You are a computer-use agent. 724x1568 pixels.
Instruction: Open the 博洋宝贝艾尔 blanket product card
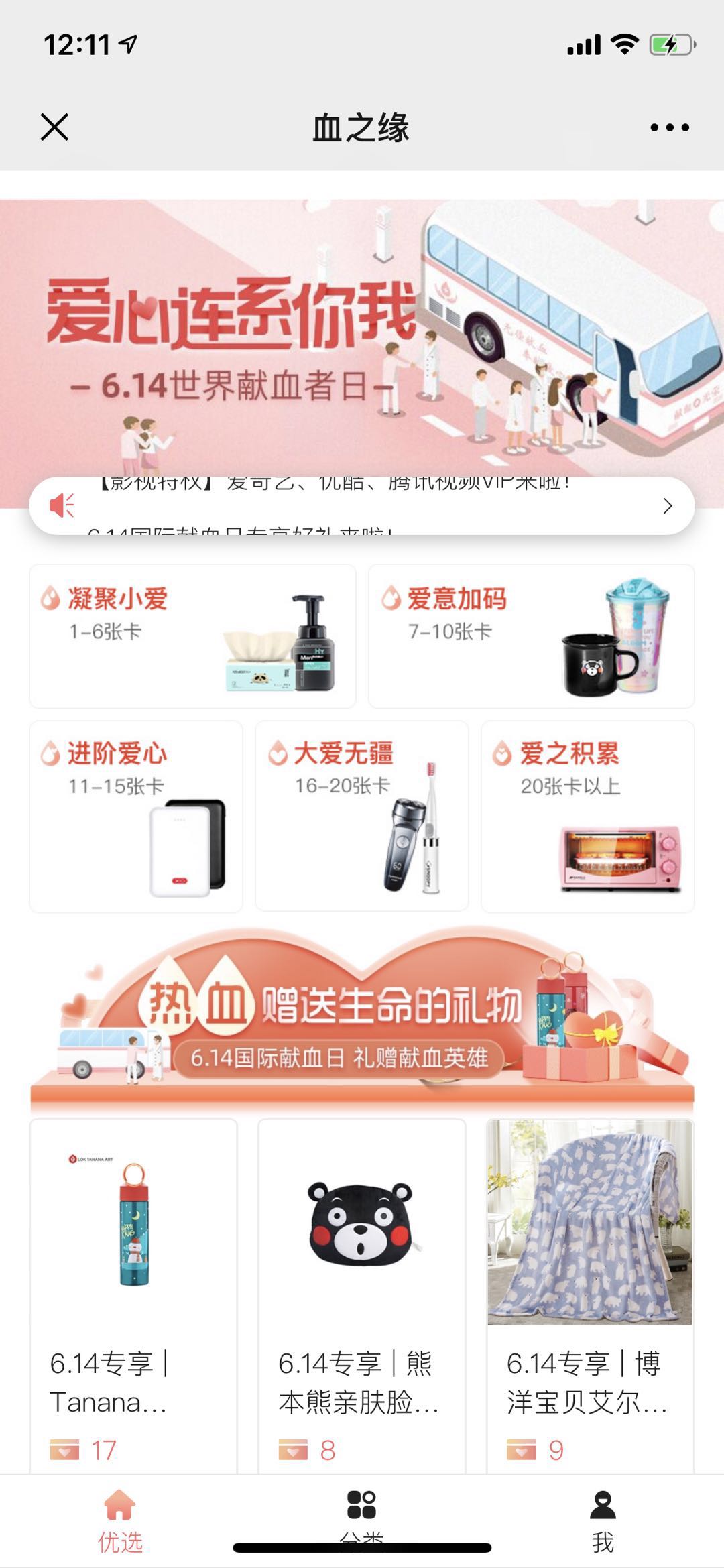click(590, 1294)
